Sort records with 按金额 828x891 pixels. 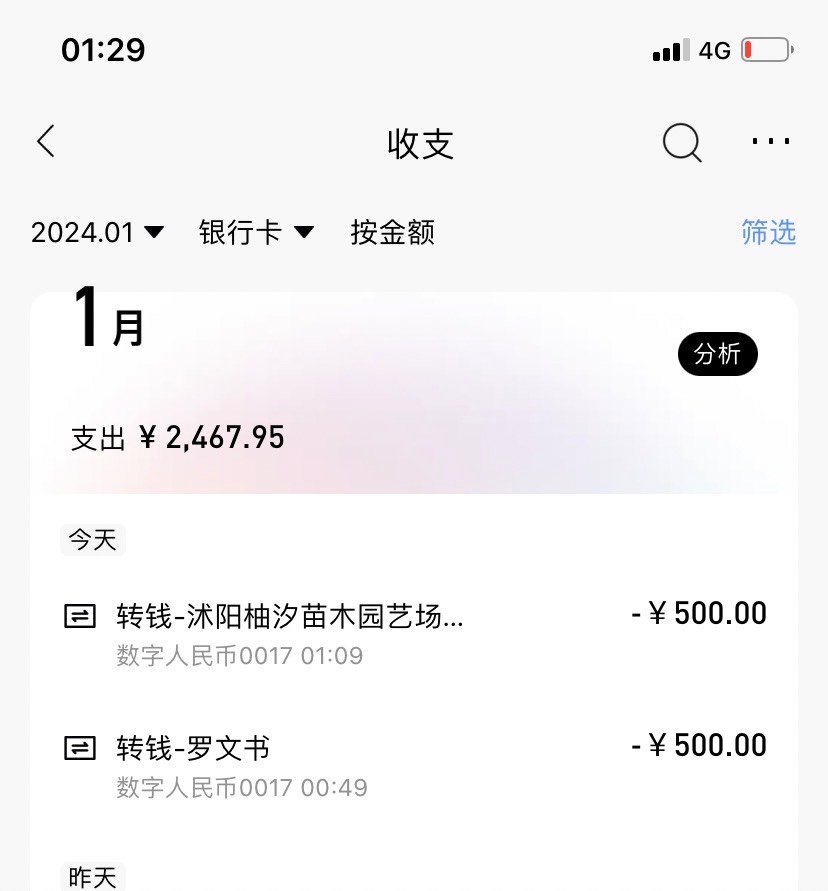tap(392, 233)
